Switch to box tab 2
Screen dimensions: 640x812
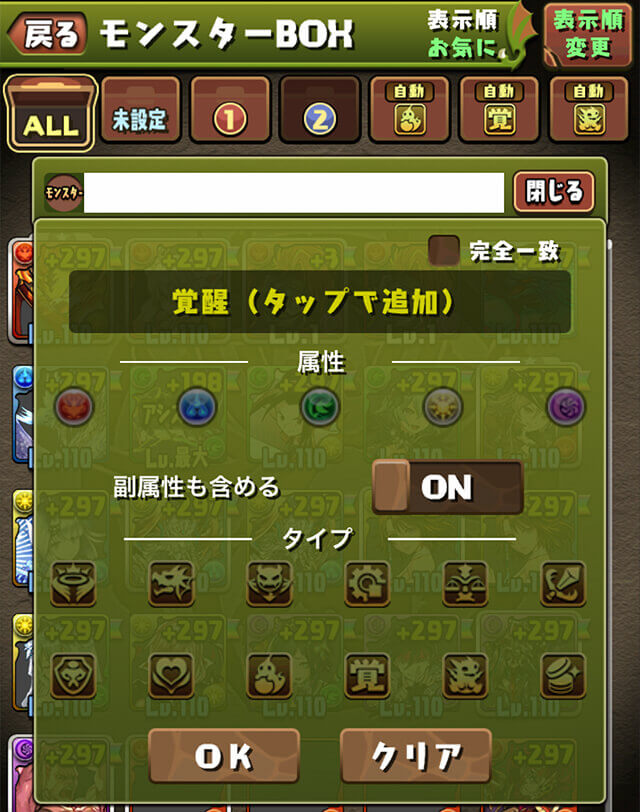(320, 110)
